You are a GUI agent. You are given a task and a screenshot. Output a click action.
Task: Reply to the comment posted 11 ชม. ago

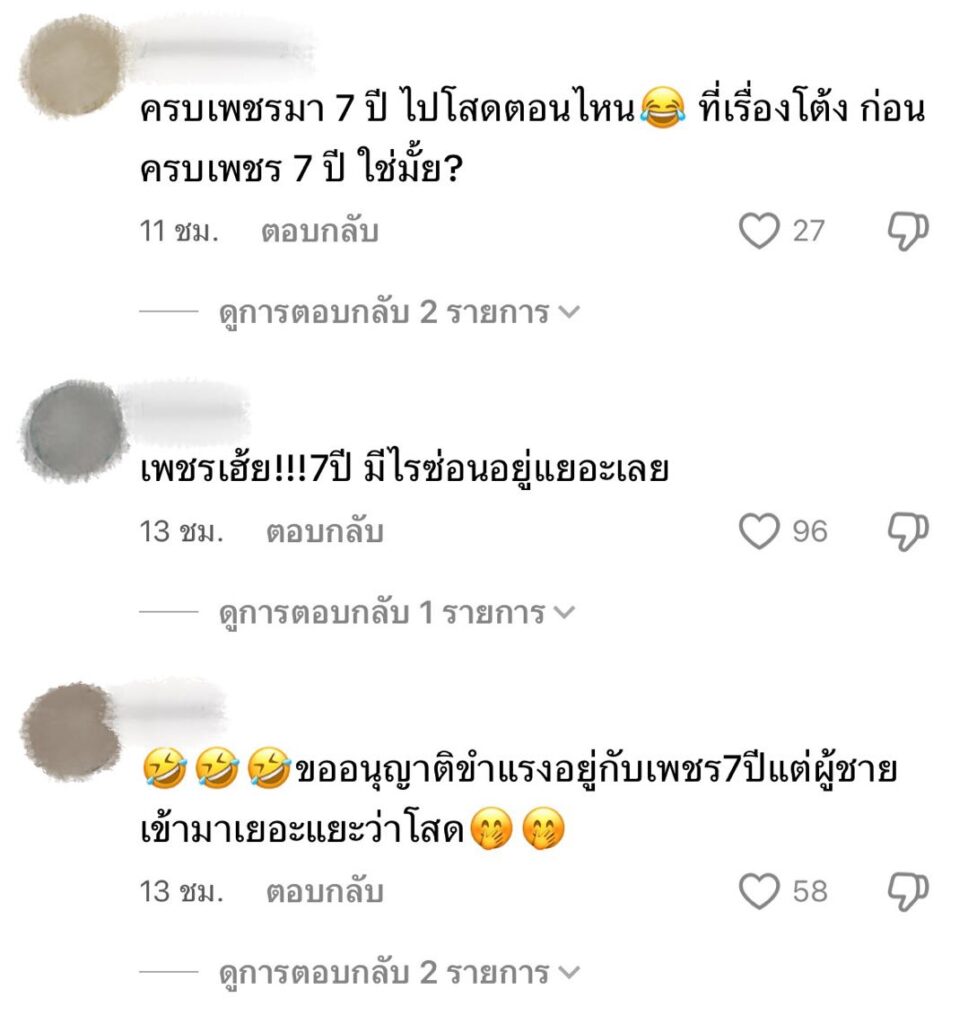click(x=320, y=232)
